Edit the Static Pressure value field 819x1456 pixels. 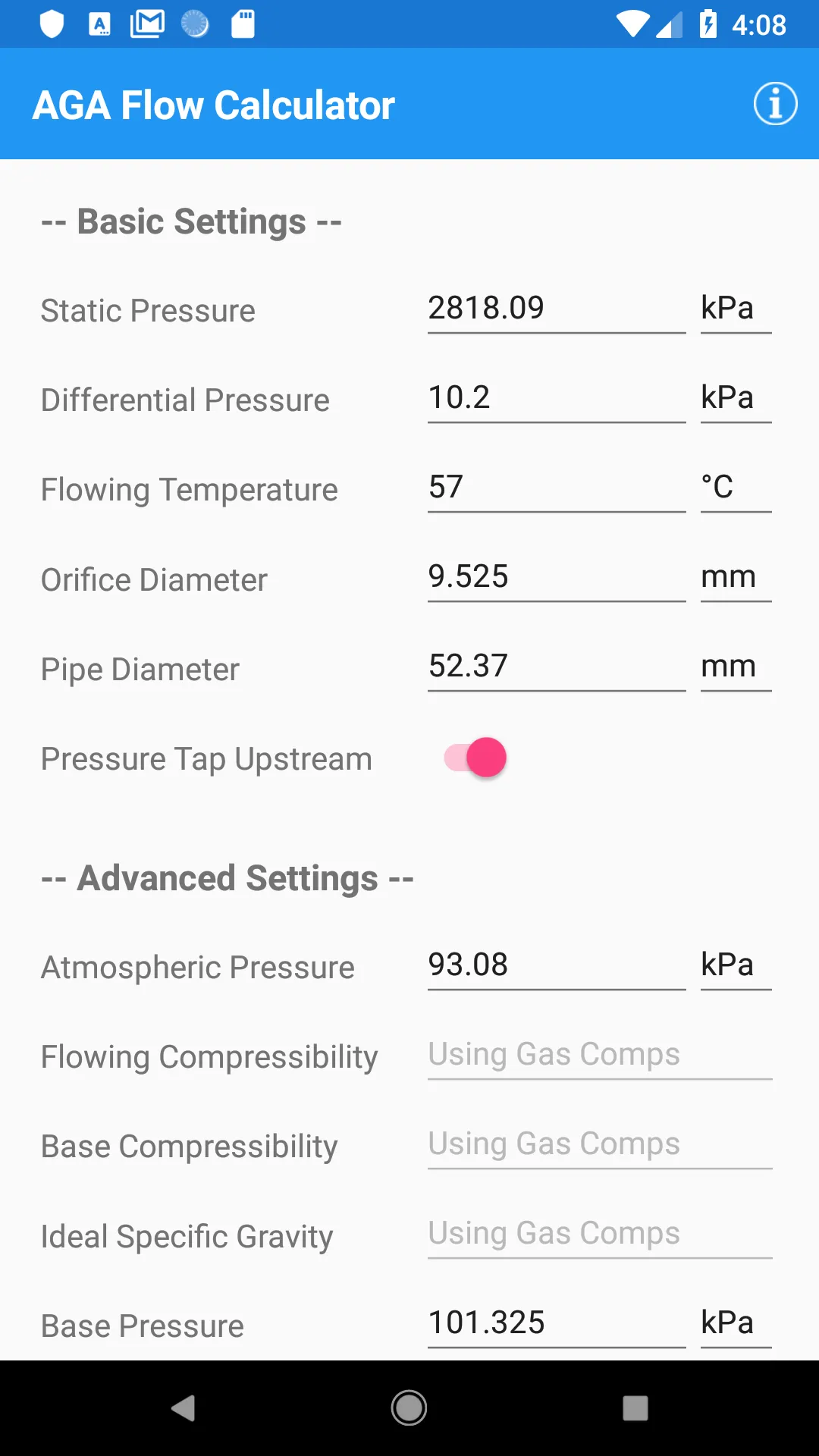pyautogui.click(x=557, y=309)
